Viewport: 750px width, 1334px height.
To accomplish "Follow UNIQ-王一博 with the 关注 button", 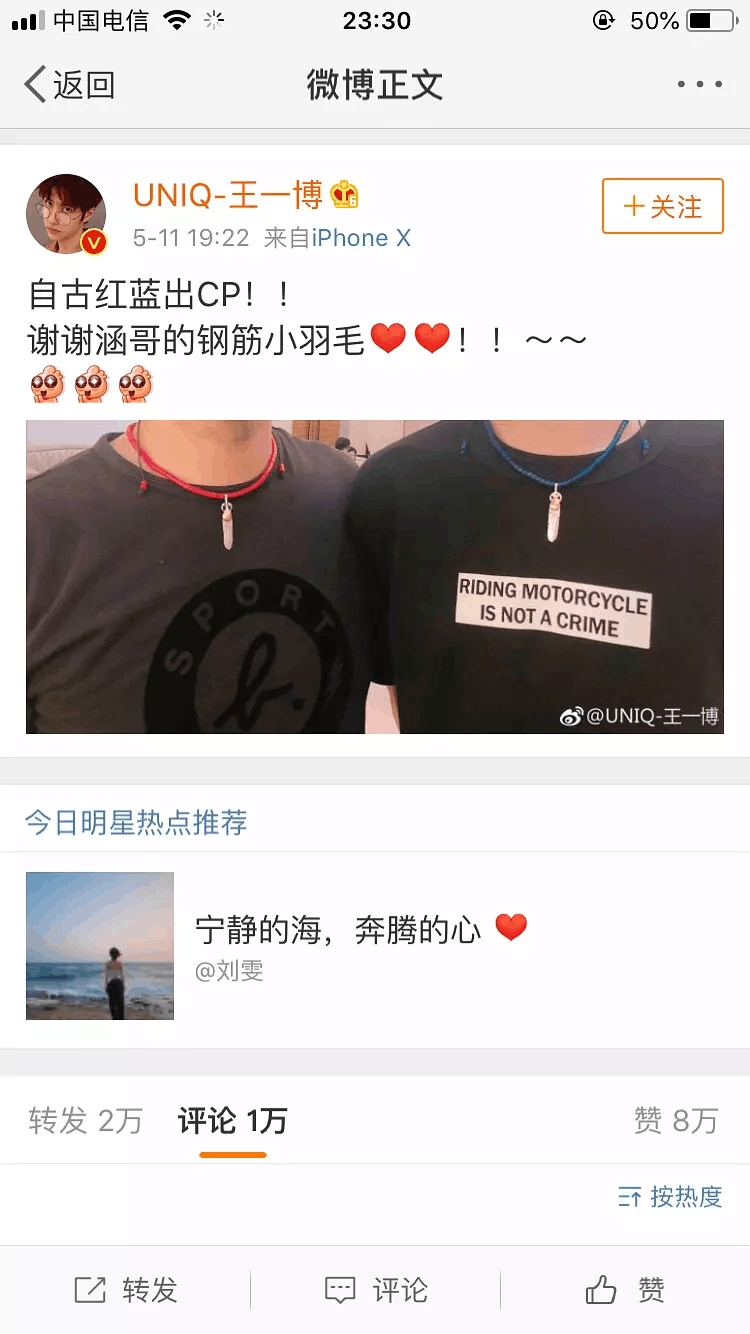I will (662, 206).
